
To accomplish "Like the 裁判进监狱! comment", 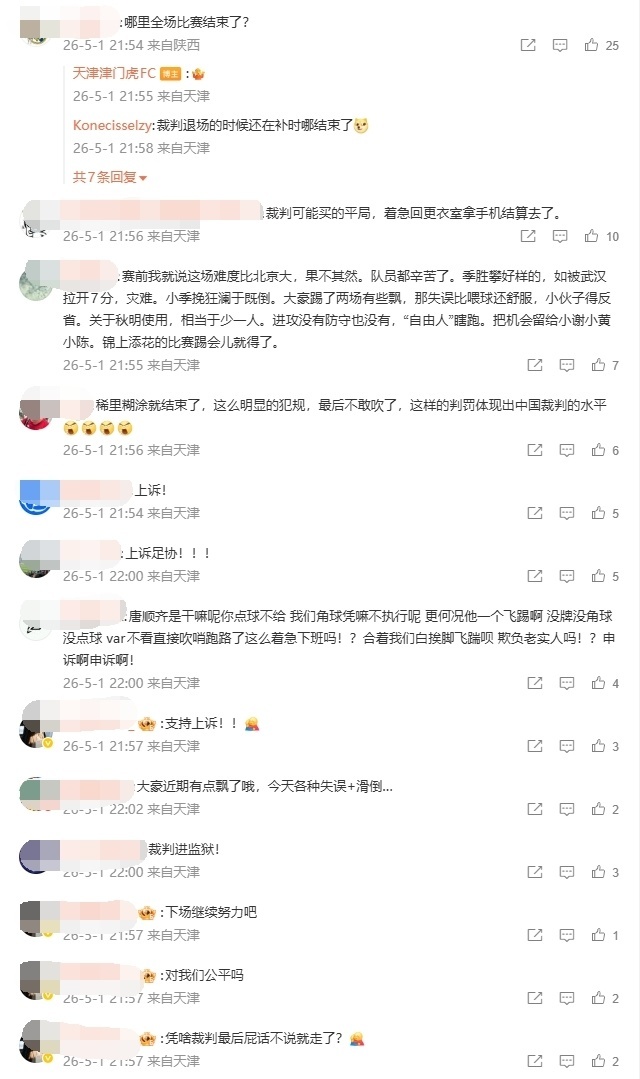I will coord(598,872).
